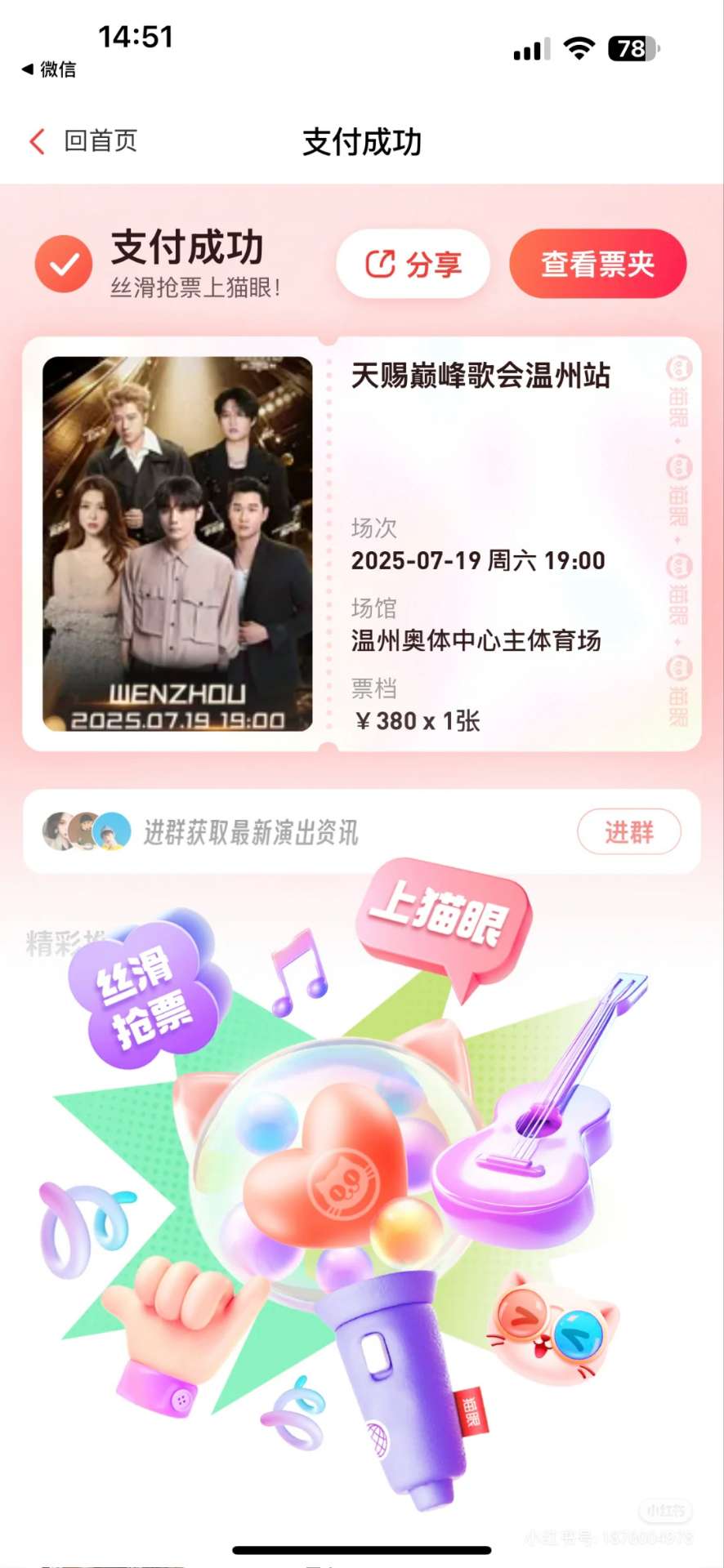Open the 天赐巅峰歌会温州站 ticket card
Image resolution: width=724 pixels, height=1568 pixels.
click(362, 544)
